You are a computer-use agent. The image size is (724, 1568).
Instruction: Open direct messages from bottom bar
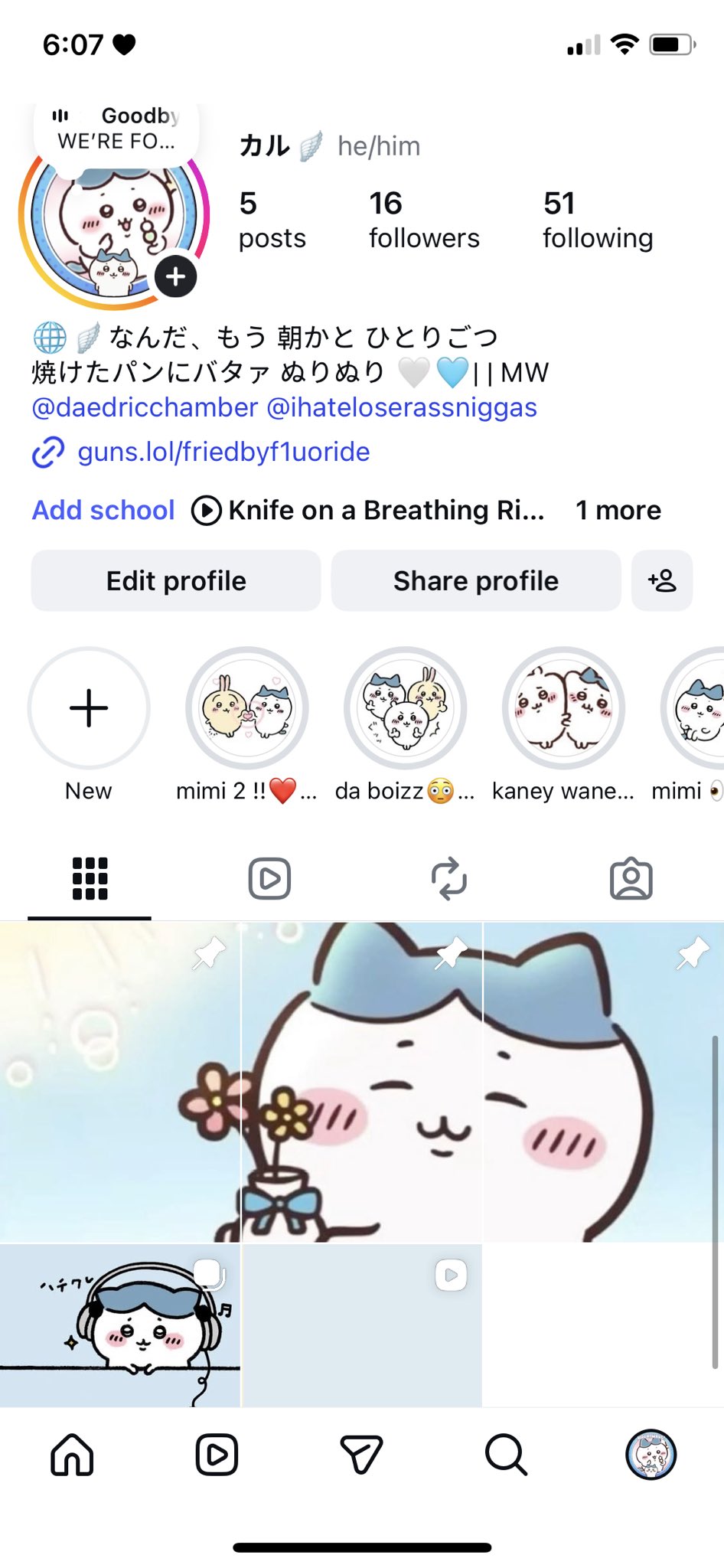(361, 1455)
